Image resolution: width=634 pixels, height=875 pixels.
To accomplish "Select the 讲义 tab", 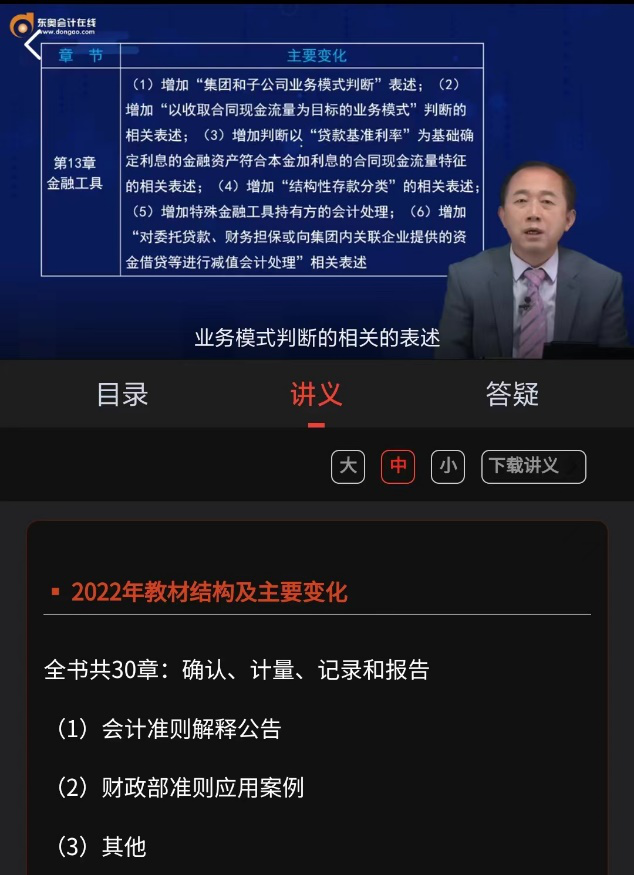I will (316, 394).
